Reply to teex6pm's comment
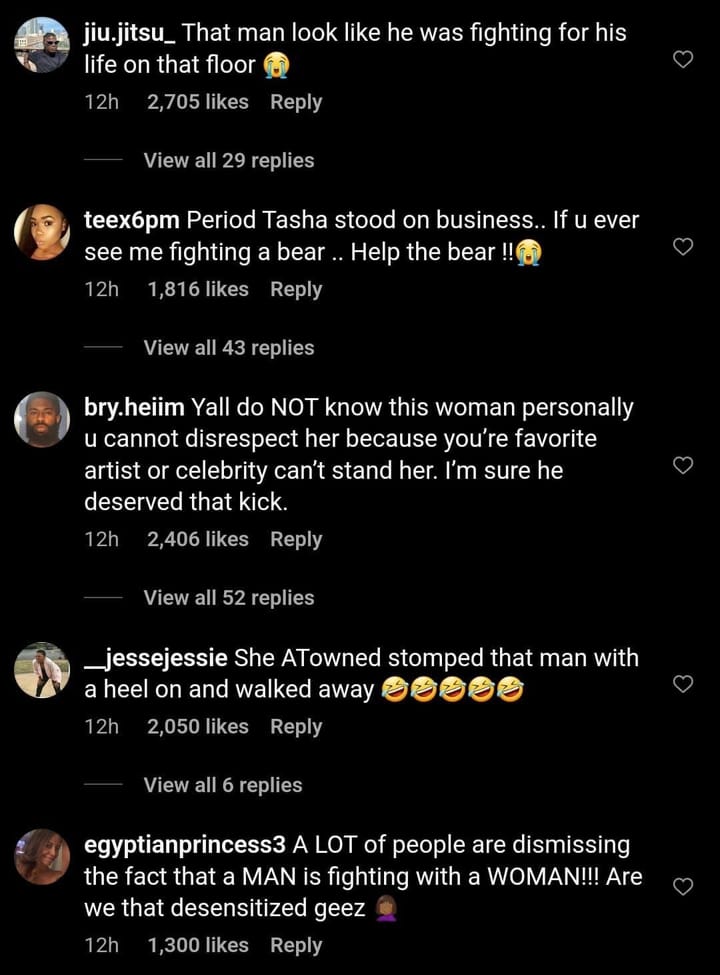Screen dimensions: 720x975 (295, 289)
